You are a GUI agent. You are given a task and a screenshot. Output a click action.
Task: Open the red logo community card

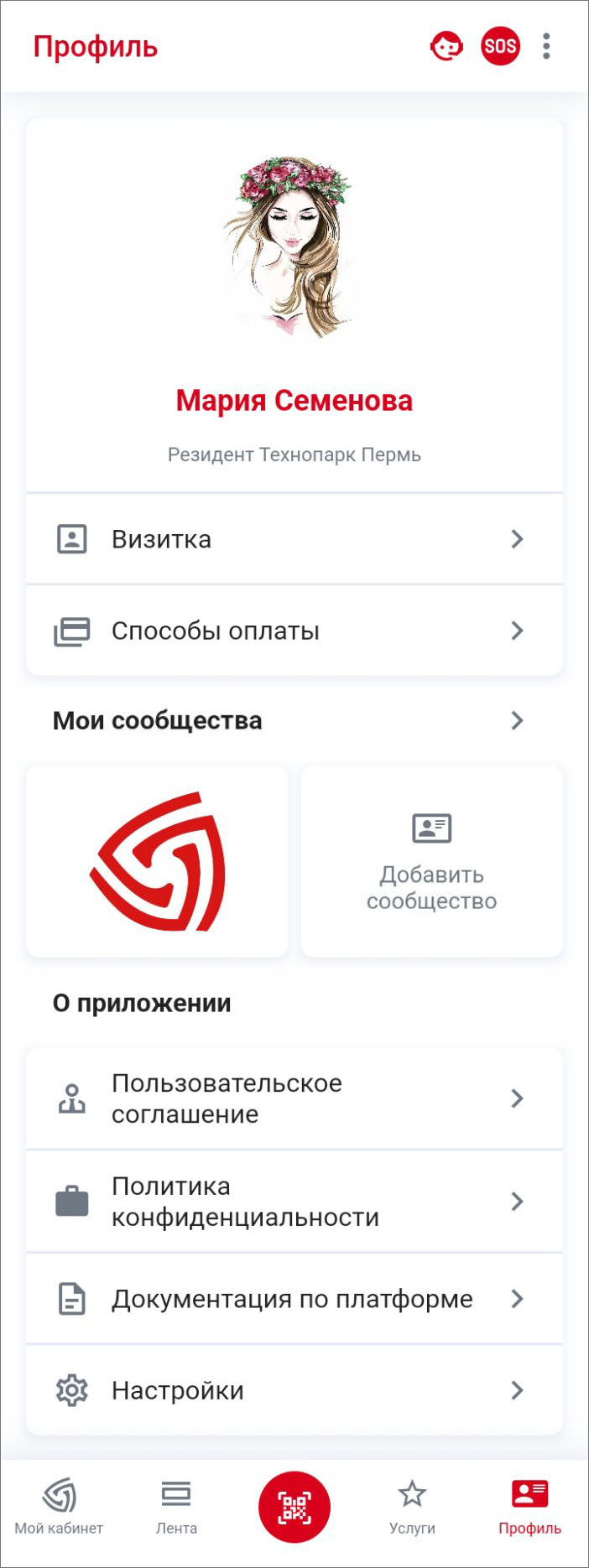pyautogui.click(x=157, y=861)
